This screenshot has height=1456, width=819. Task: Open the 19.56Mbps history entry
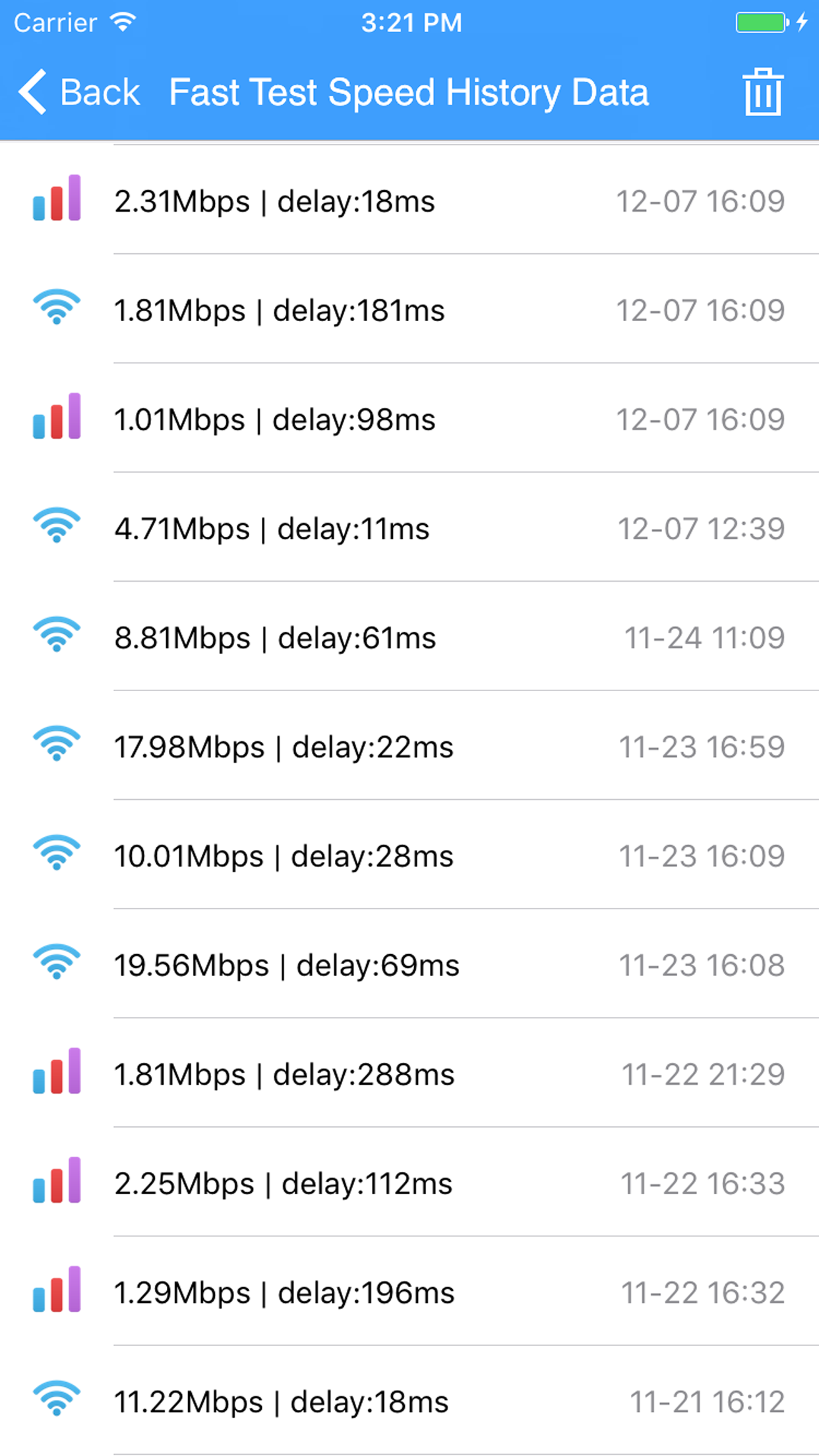click(409, 964)
